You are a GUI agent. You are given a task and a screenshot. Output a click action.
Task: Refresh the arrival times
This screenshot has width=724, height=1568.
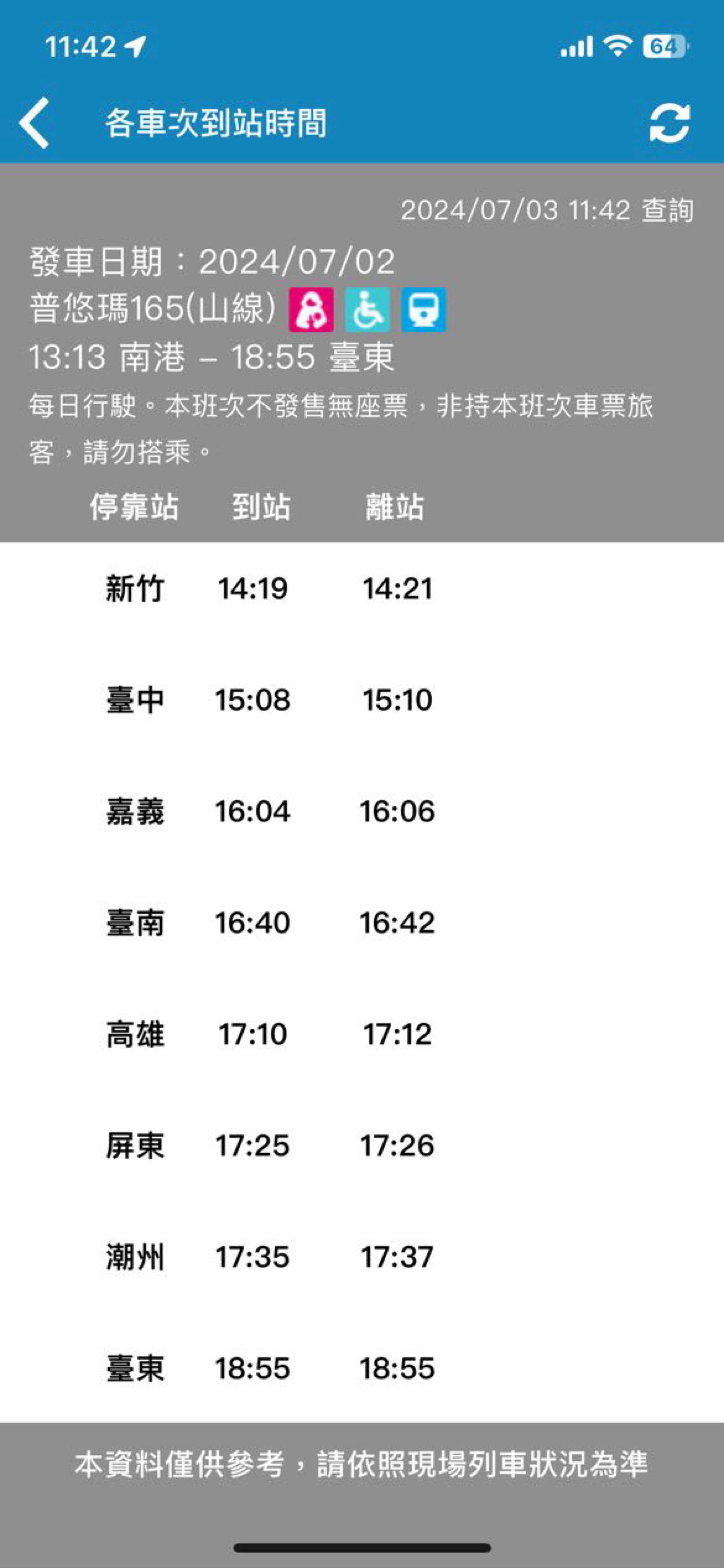(x=669, y=124)
